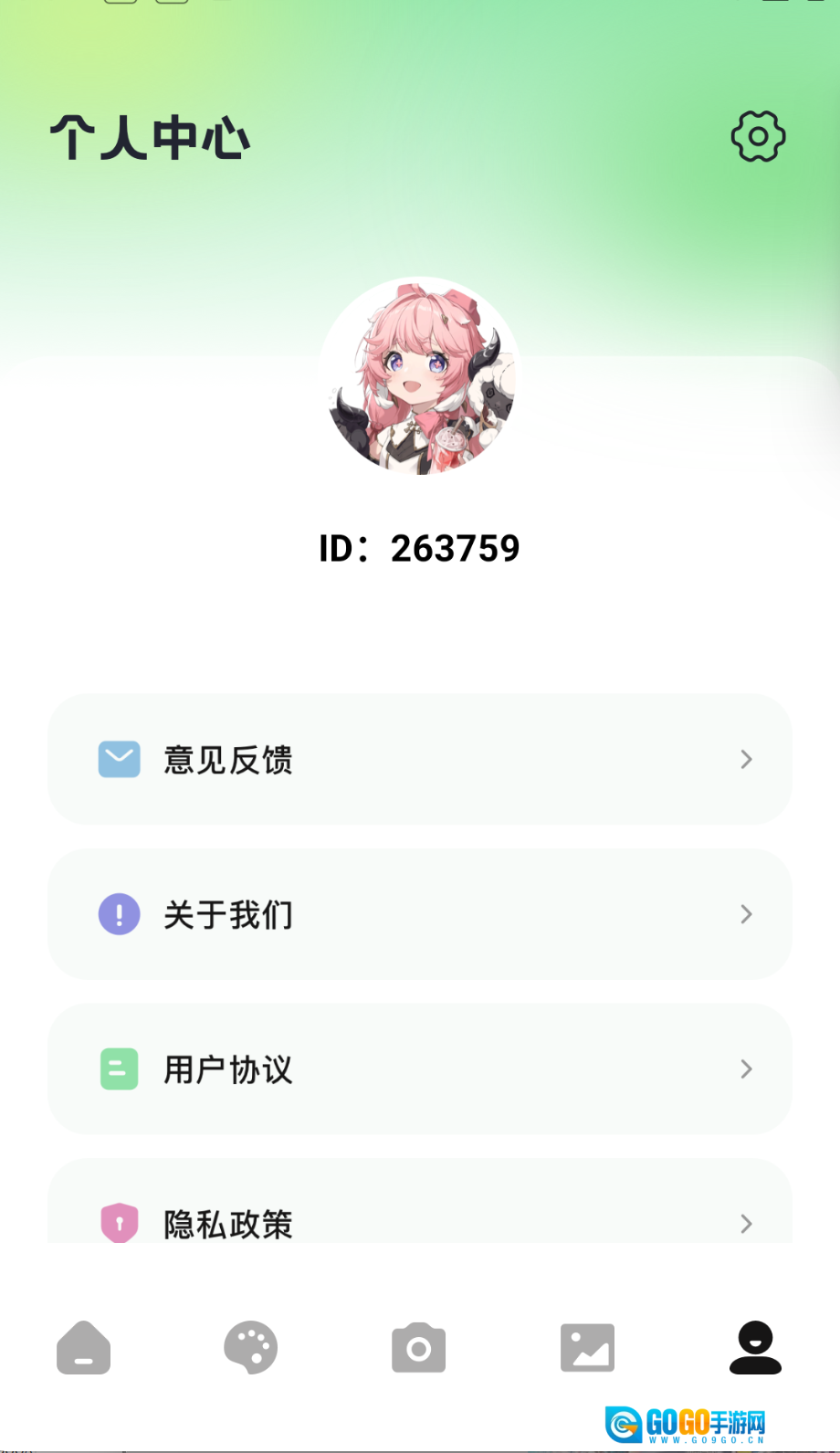
Task: Open the 隐私政策 privacy policy entry
Action: click(419, 1224)
